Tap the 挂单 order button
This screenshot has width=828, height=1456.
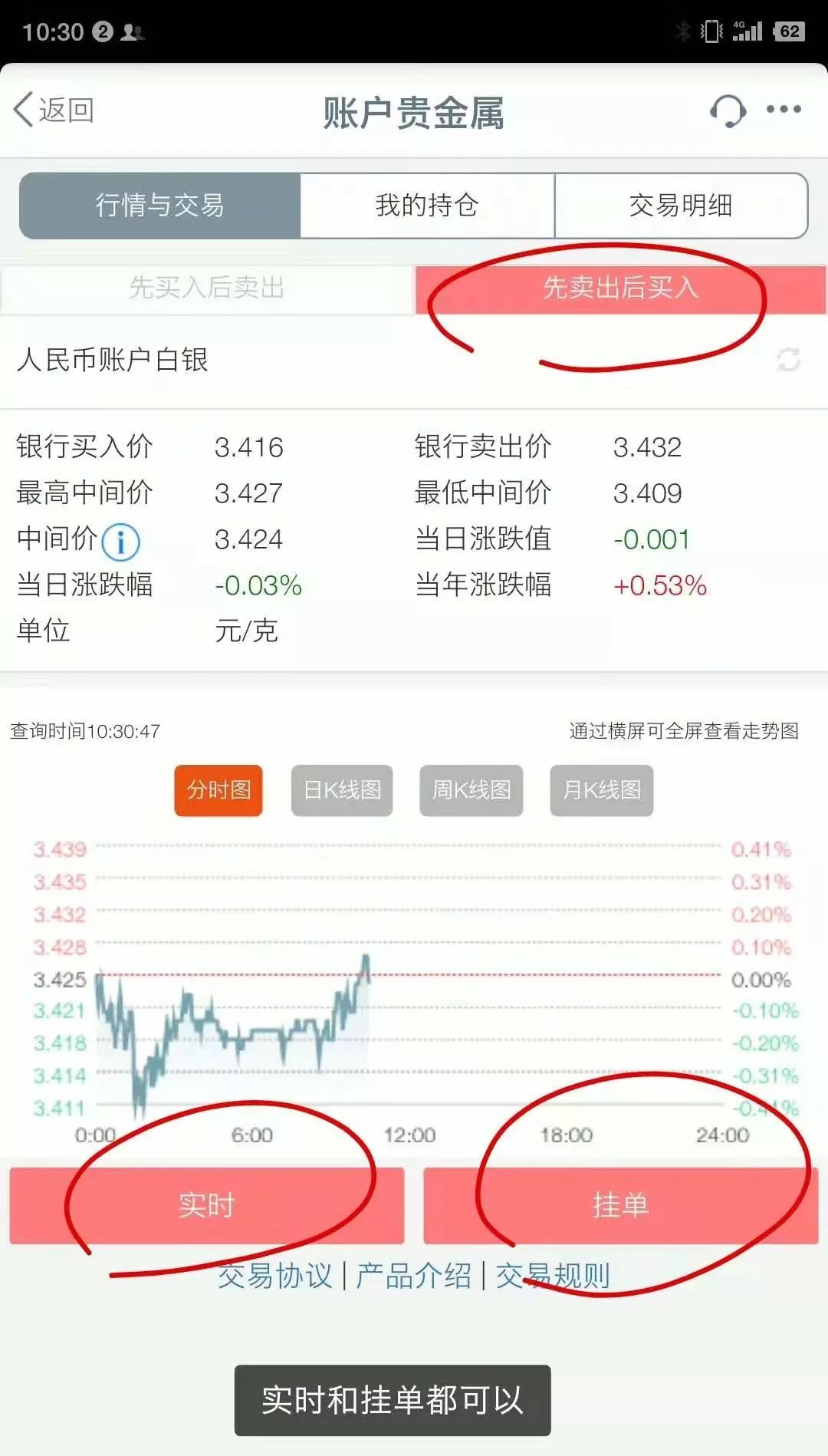(x=621, y=1205)
